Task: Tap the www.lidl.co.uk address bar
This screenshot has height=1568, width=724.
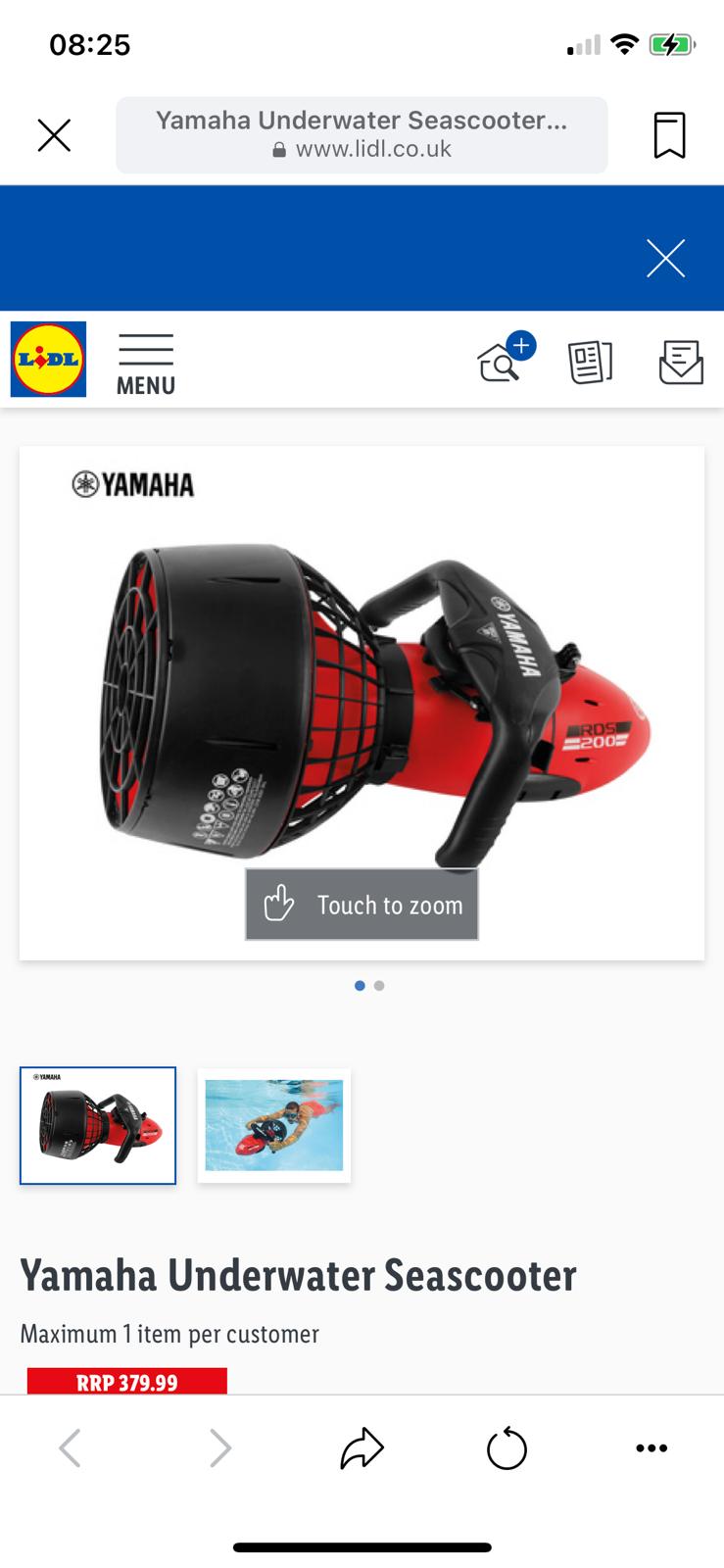Action: pyautogui.click(x=362, y=135)
